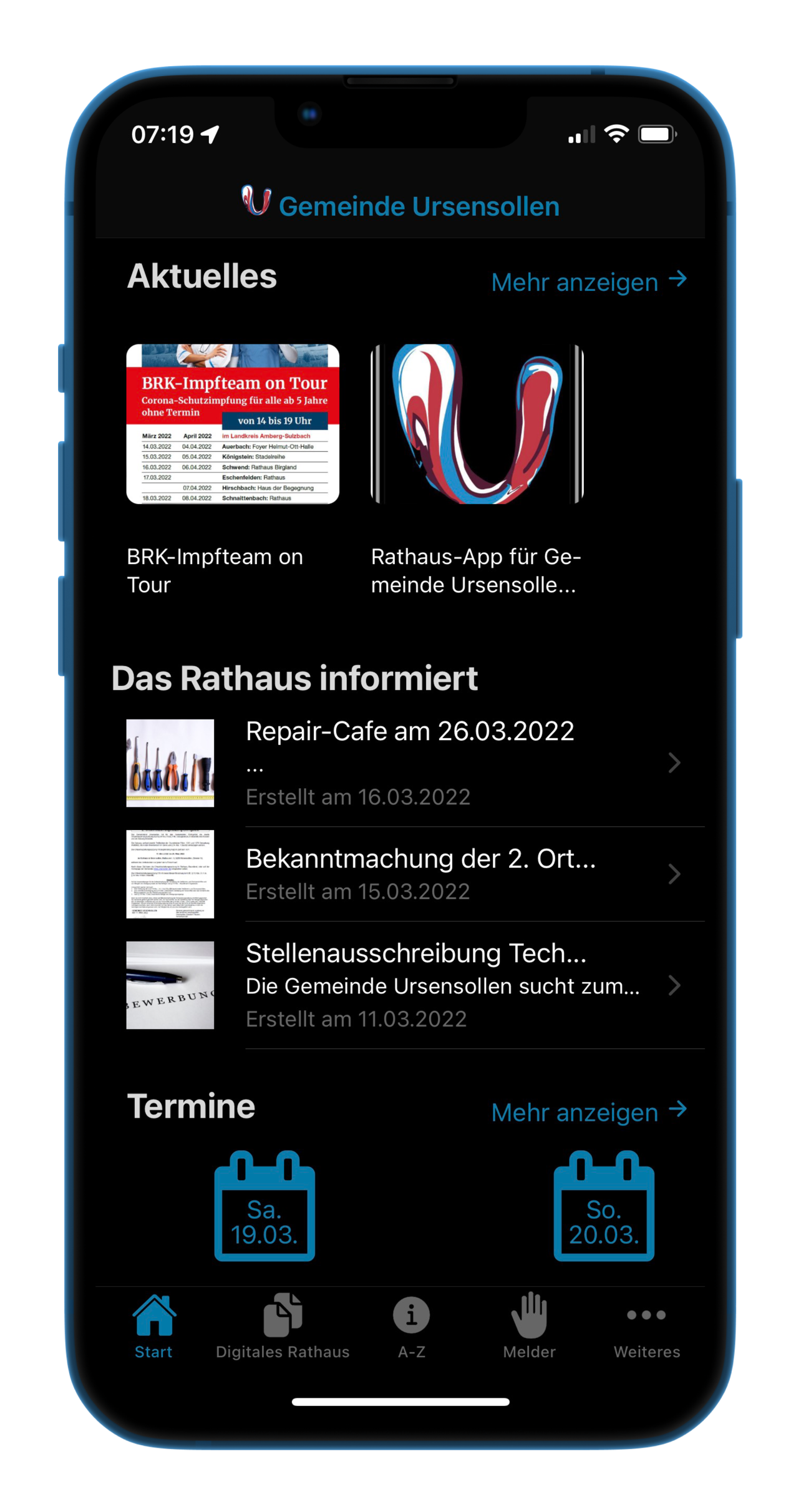801x1512 pixels.
Task: Open Weiteres via the three-dots icon
Action: coord(647,1315)
